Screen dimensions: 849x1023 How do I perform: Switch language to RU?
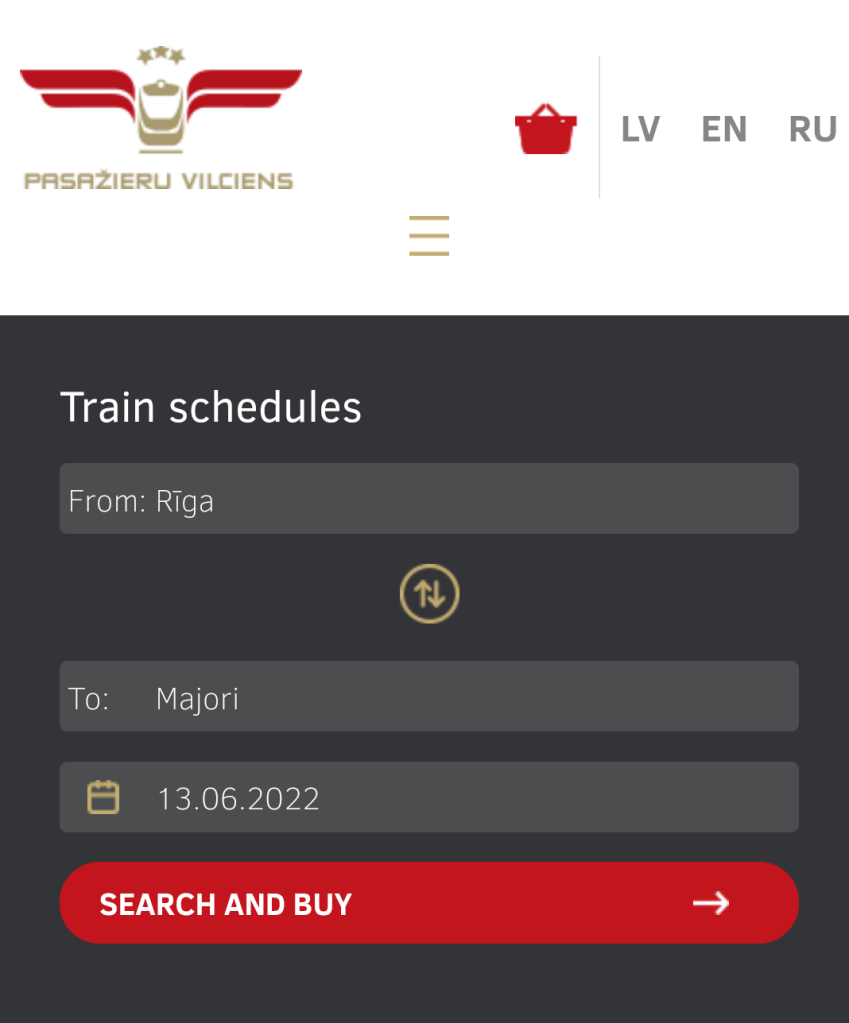[x=812, y=130]
